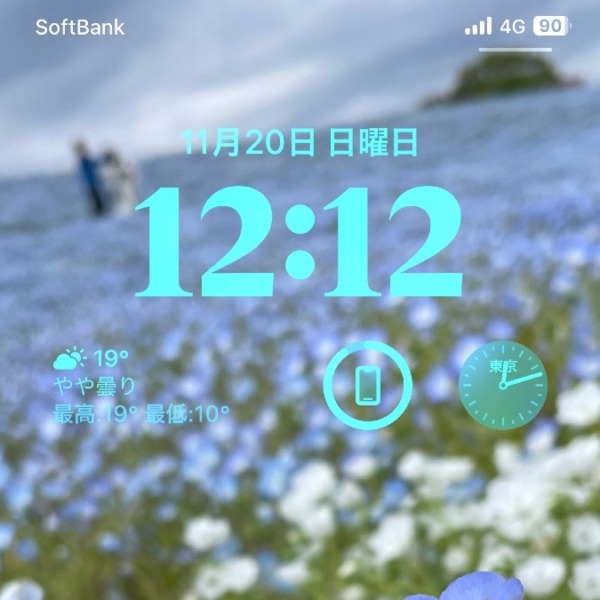Open the weather widget showing 19°
600x600 pixels.
point(140,385)
